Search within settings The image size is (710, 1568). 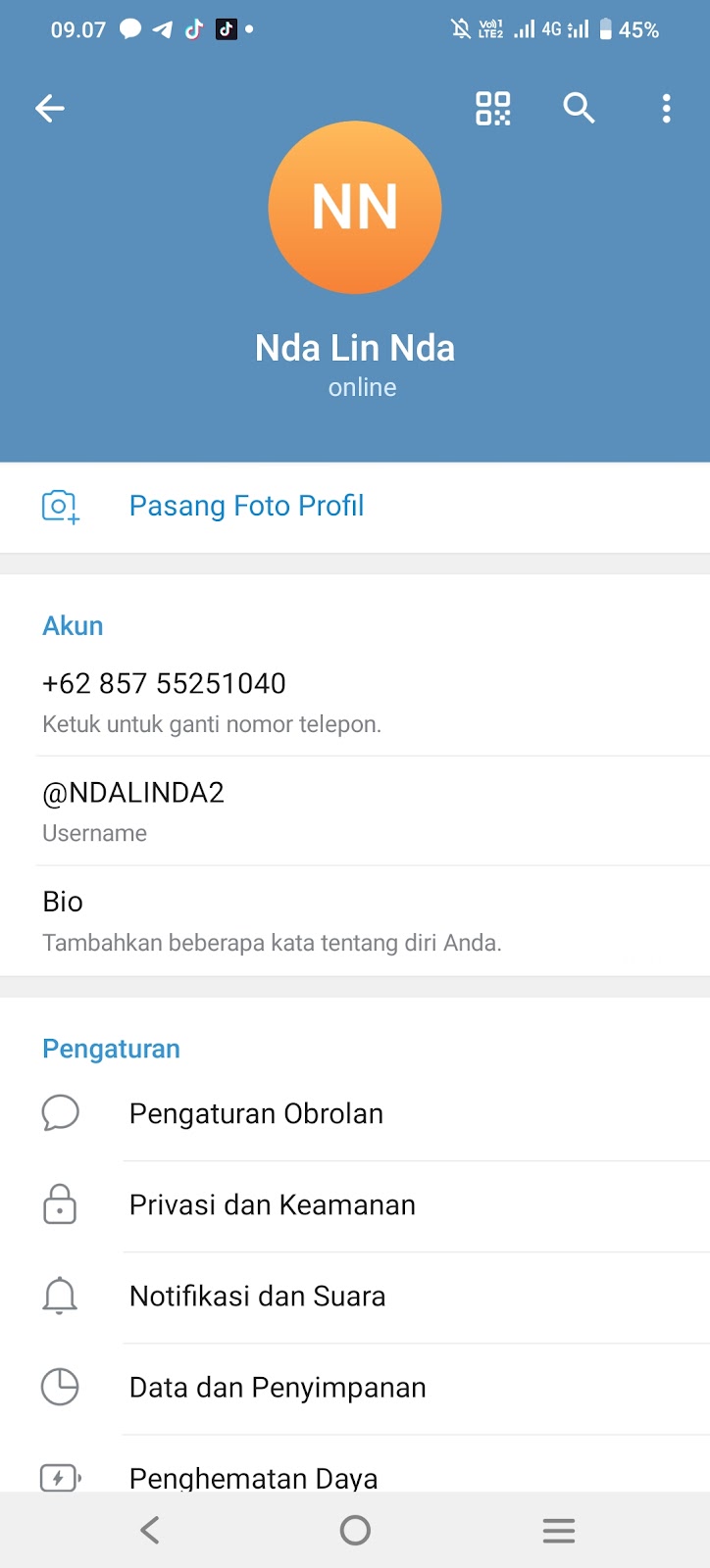(579, 109)
